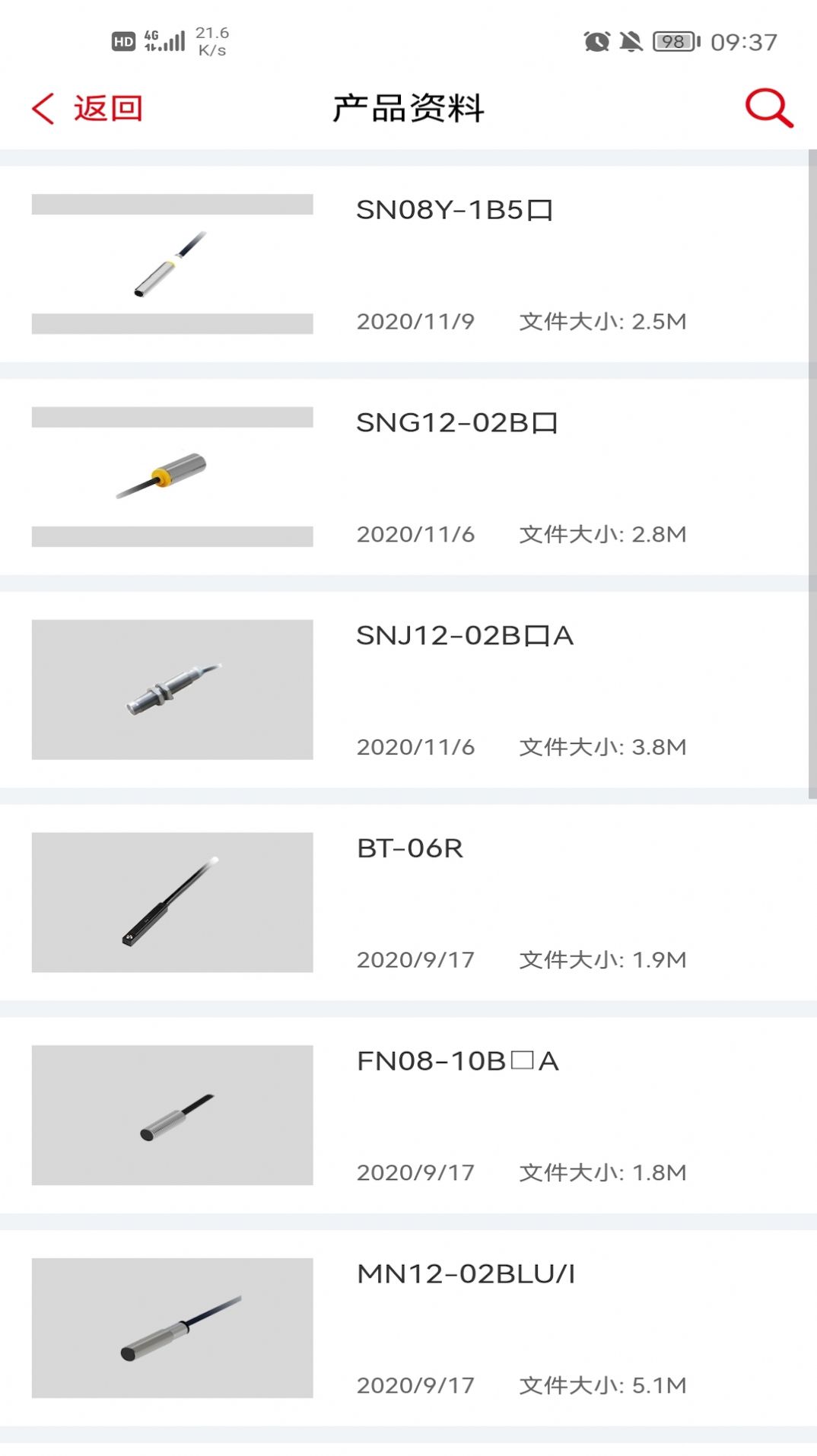Select the SNG12-02B口 product entry

(456, 424)
